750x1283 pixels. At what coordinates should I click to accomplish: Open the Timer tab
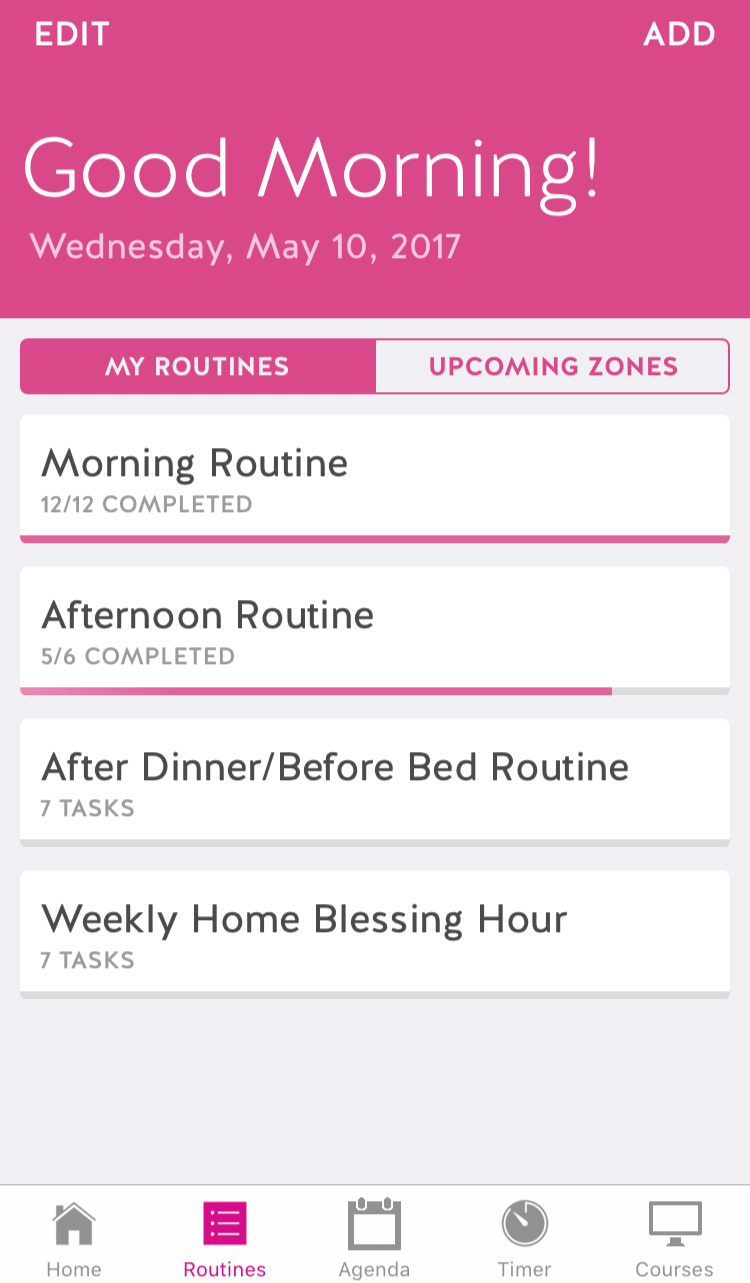coord(524,1238)
